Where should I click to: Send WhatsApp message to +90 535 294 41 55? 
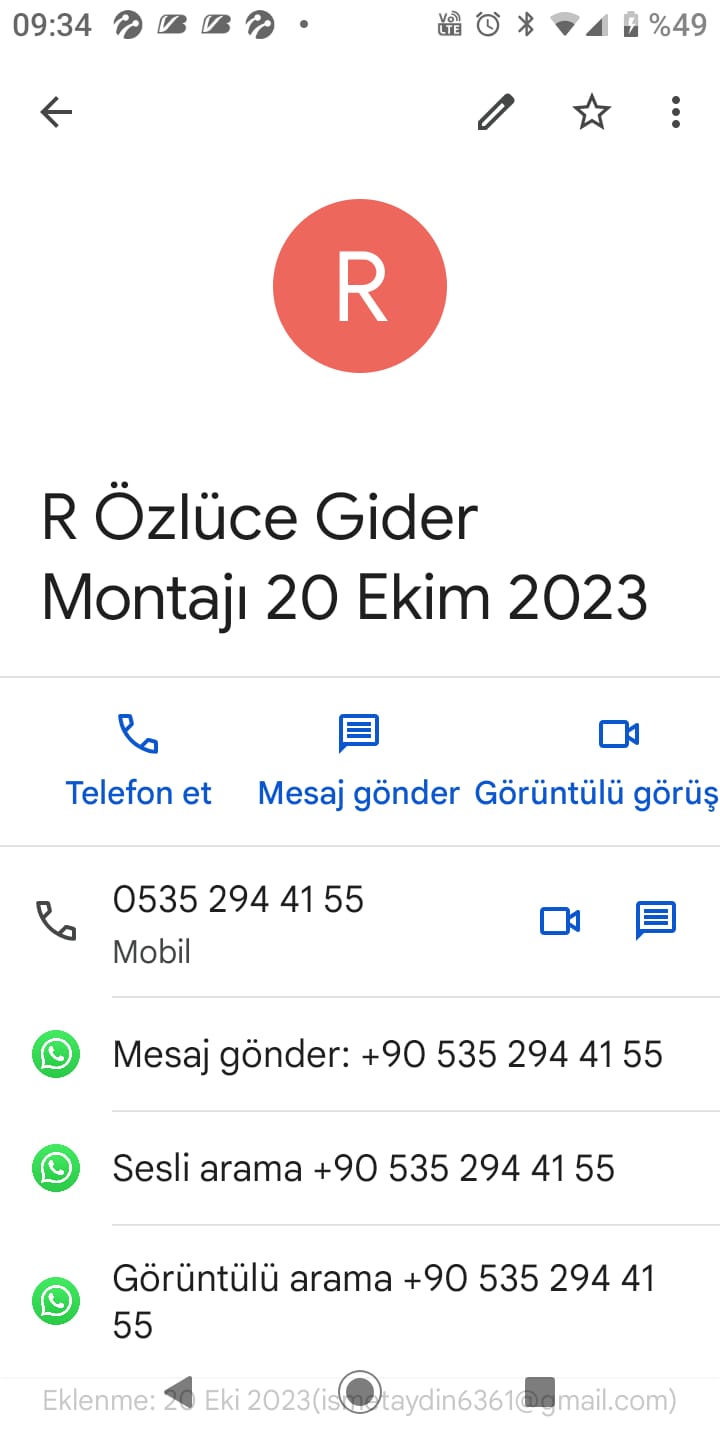pyautogui.click(x=387, y=1054)
